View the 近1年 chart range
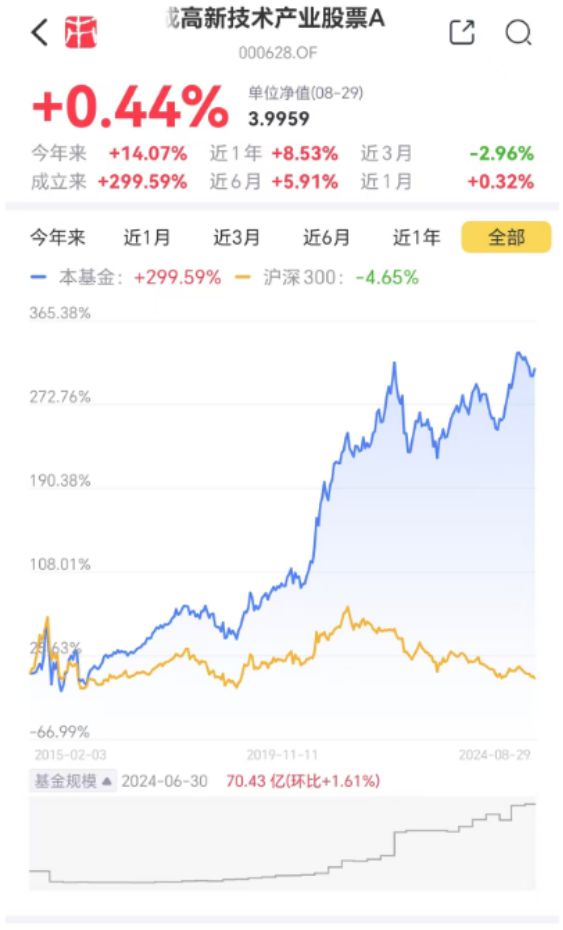The height and width of the screenshot is (930, 563). 416,237
